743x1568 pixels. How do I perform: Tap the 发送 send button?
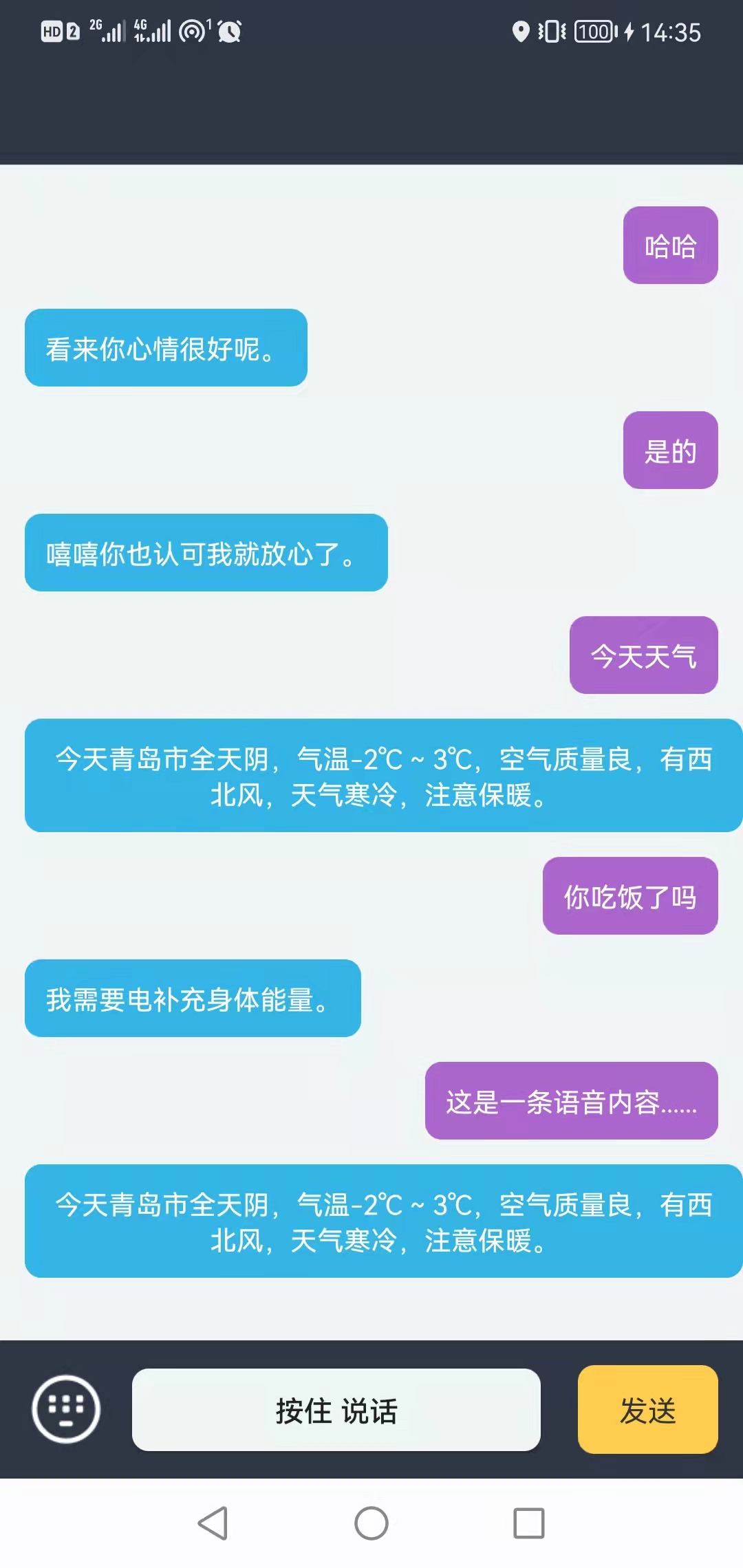647,1410
